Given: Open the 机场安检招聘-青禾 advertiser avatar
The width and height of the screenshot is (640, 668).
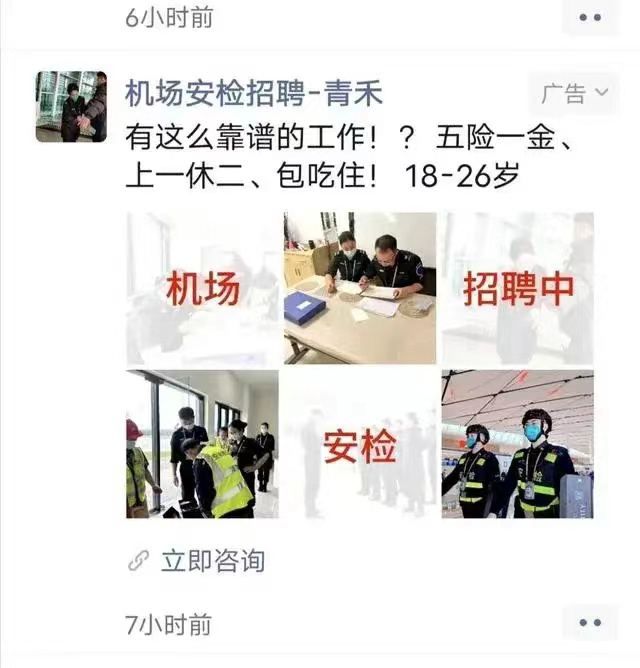Looking at the screenshot, I should click(71, 106).
